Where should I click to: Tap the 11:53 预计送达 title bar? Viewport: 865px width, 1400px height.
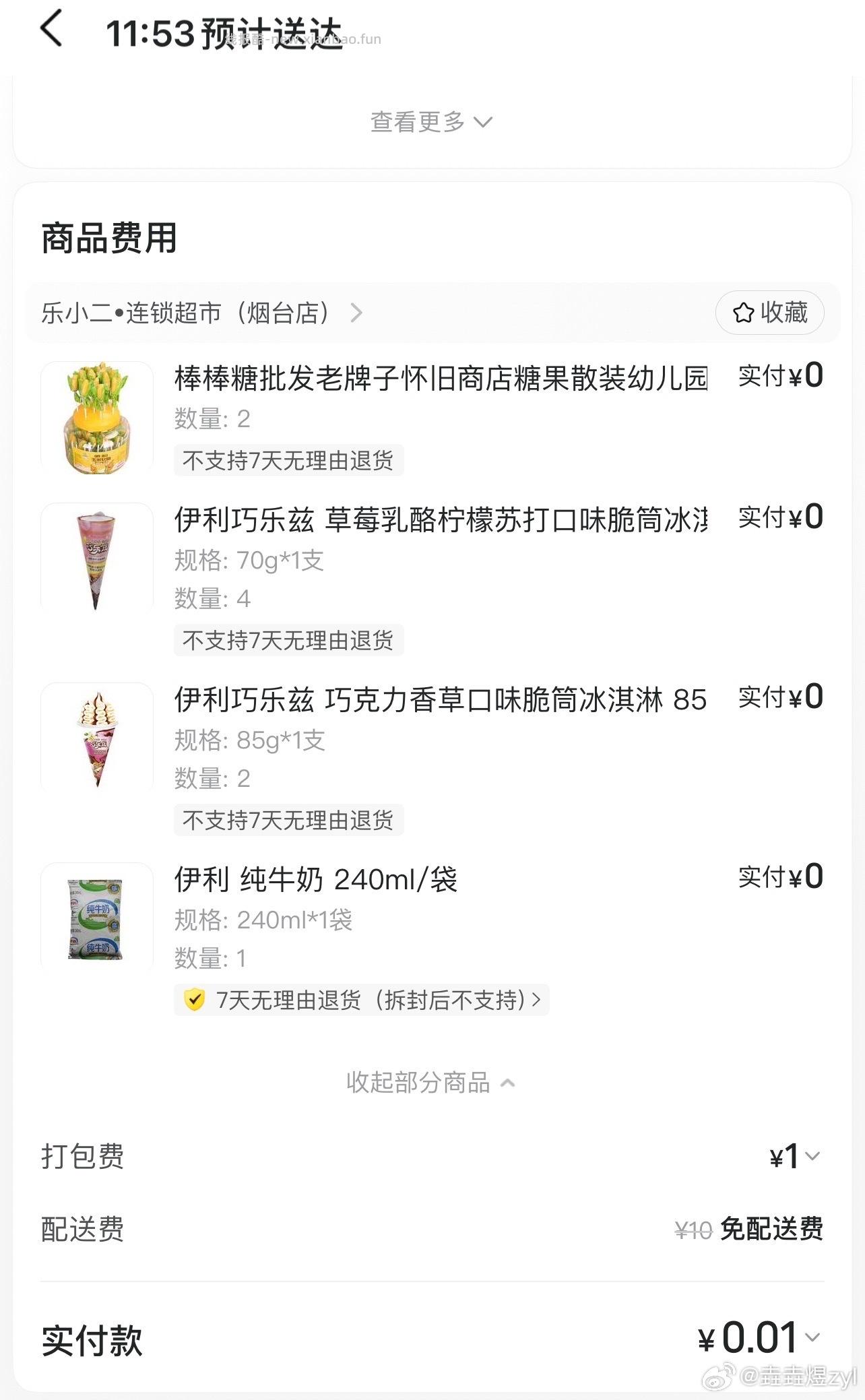click(x=226, y=32)
